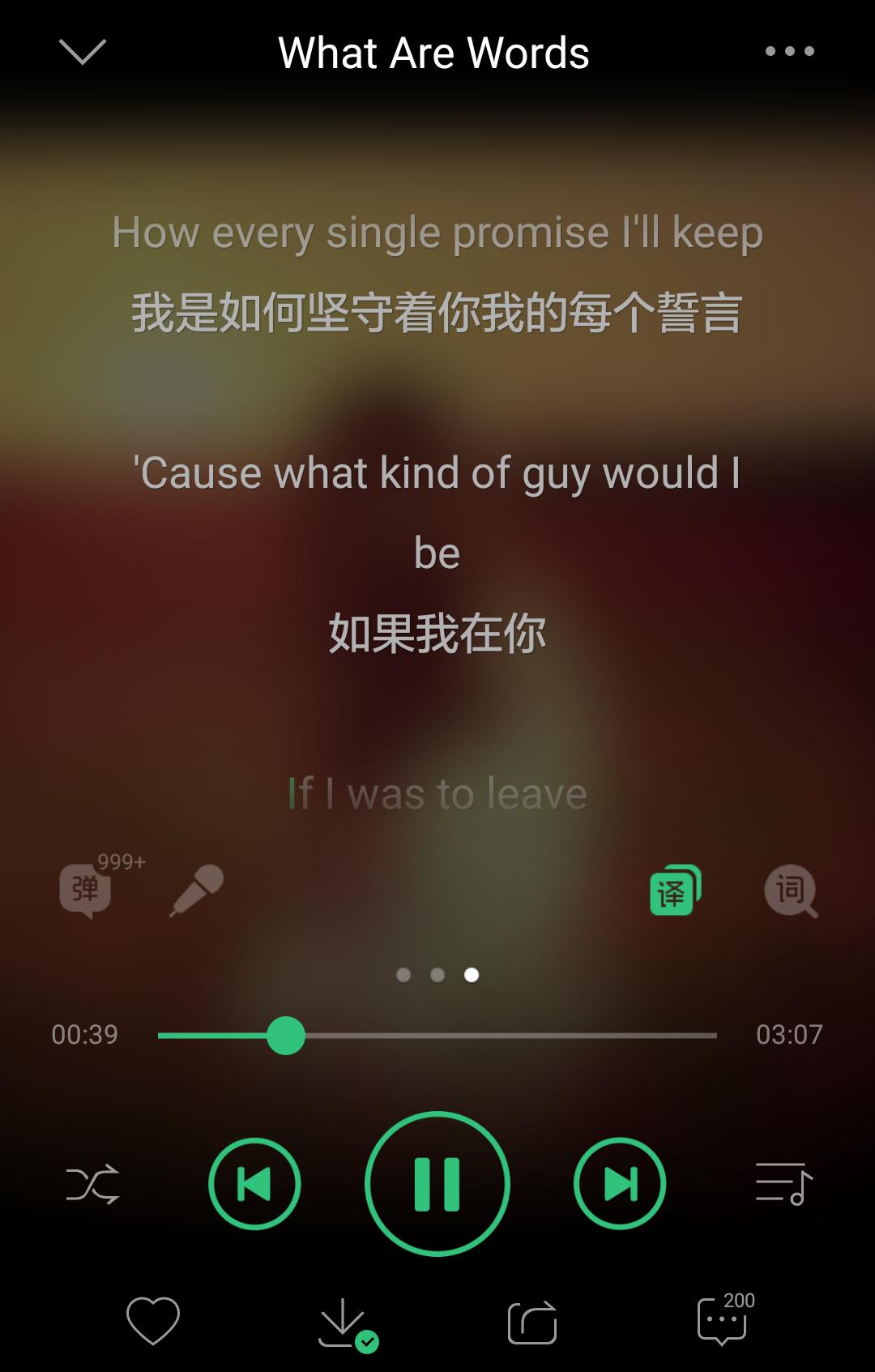Image resolution: width=875 pixels, height=1372 pixels.
Task: Select the karaoke microphone icon
Action: coord(194,888)
